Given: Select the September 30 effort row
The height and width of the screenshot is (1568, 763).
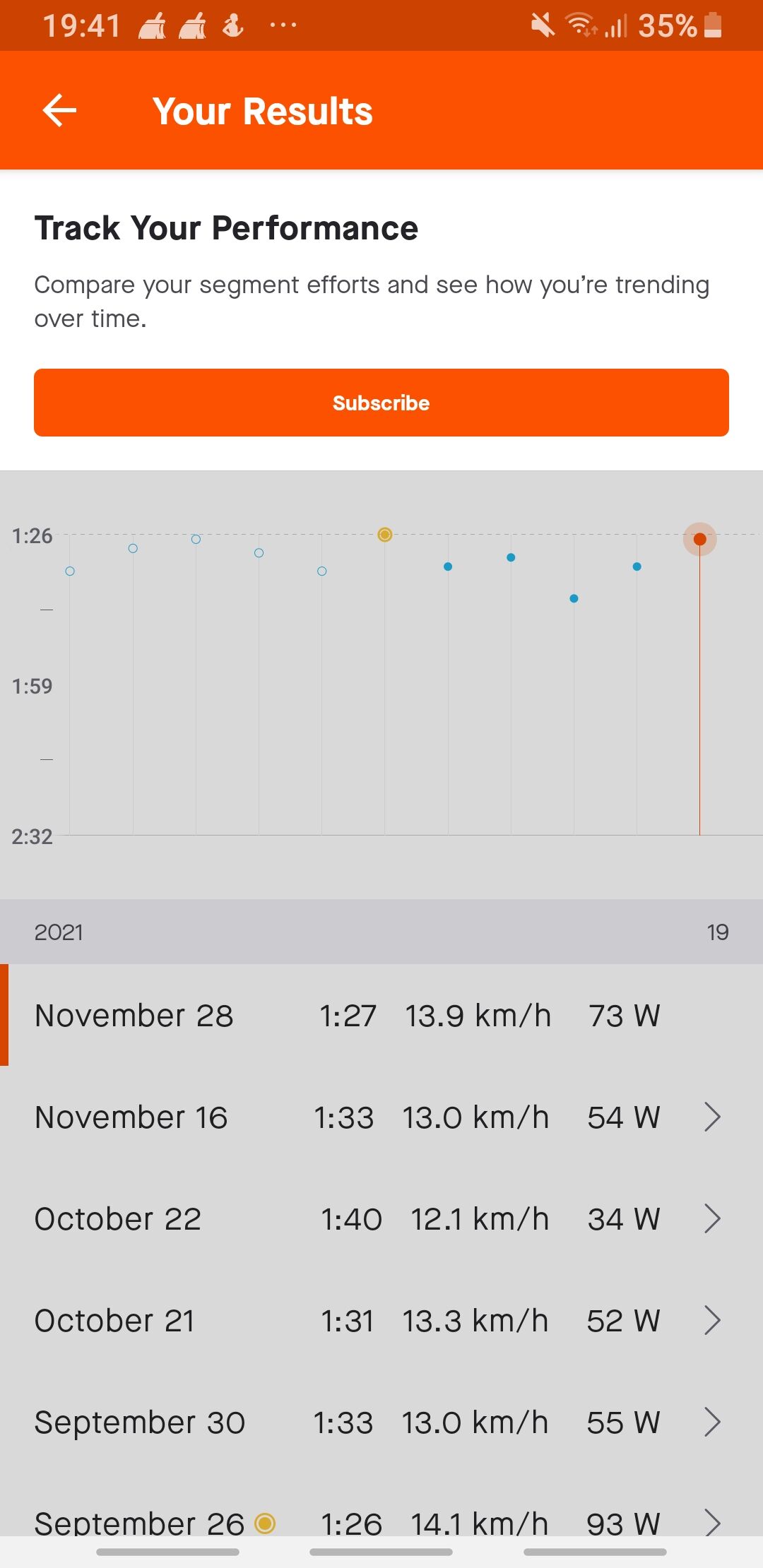Looking at the screenshot, I should [381, 1423].
